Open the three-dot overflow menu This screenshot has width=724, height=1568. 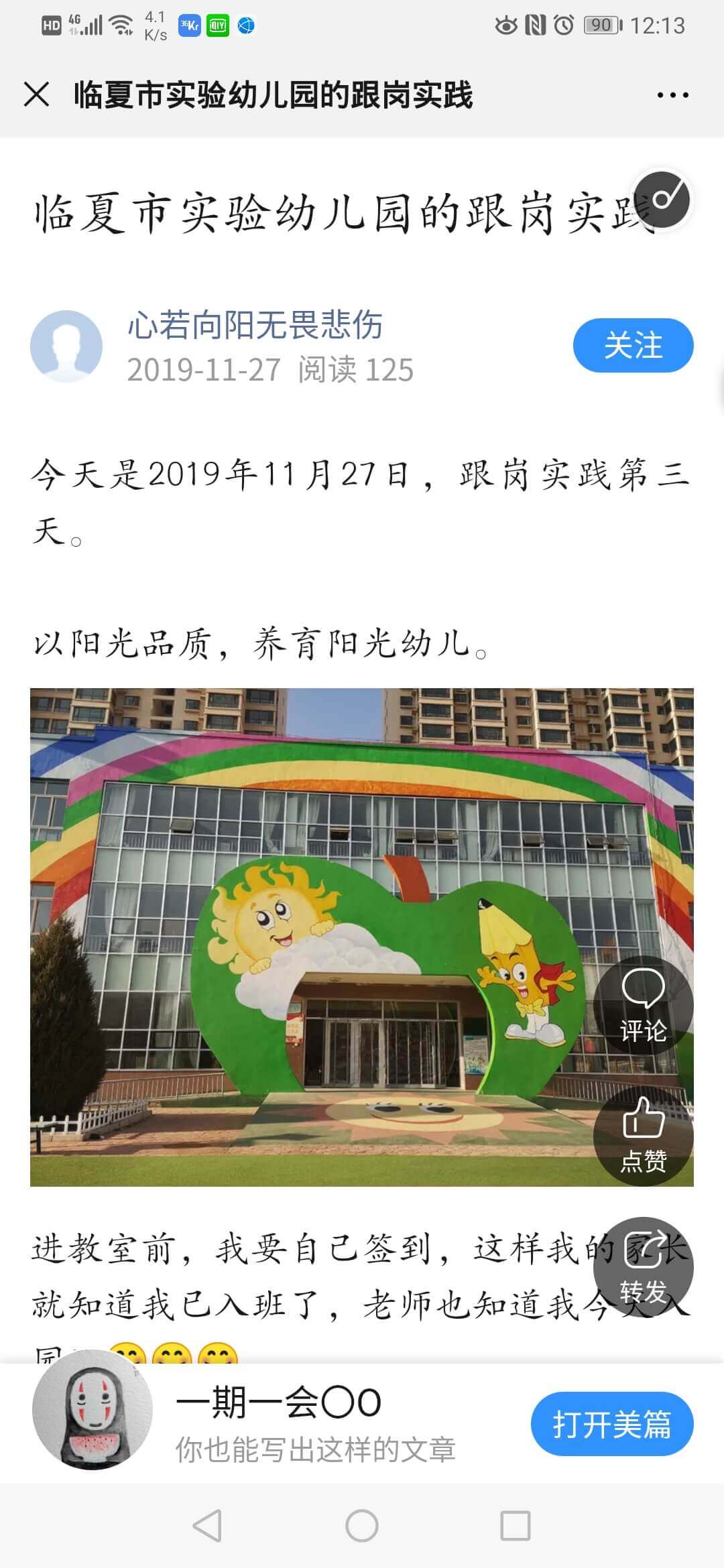[672, 95]
